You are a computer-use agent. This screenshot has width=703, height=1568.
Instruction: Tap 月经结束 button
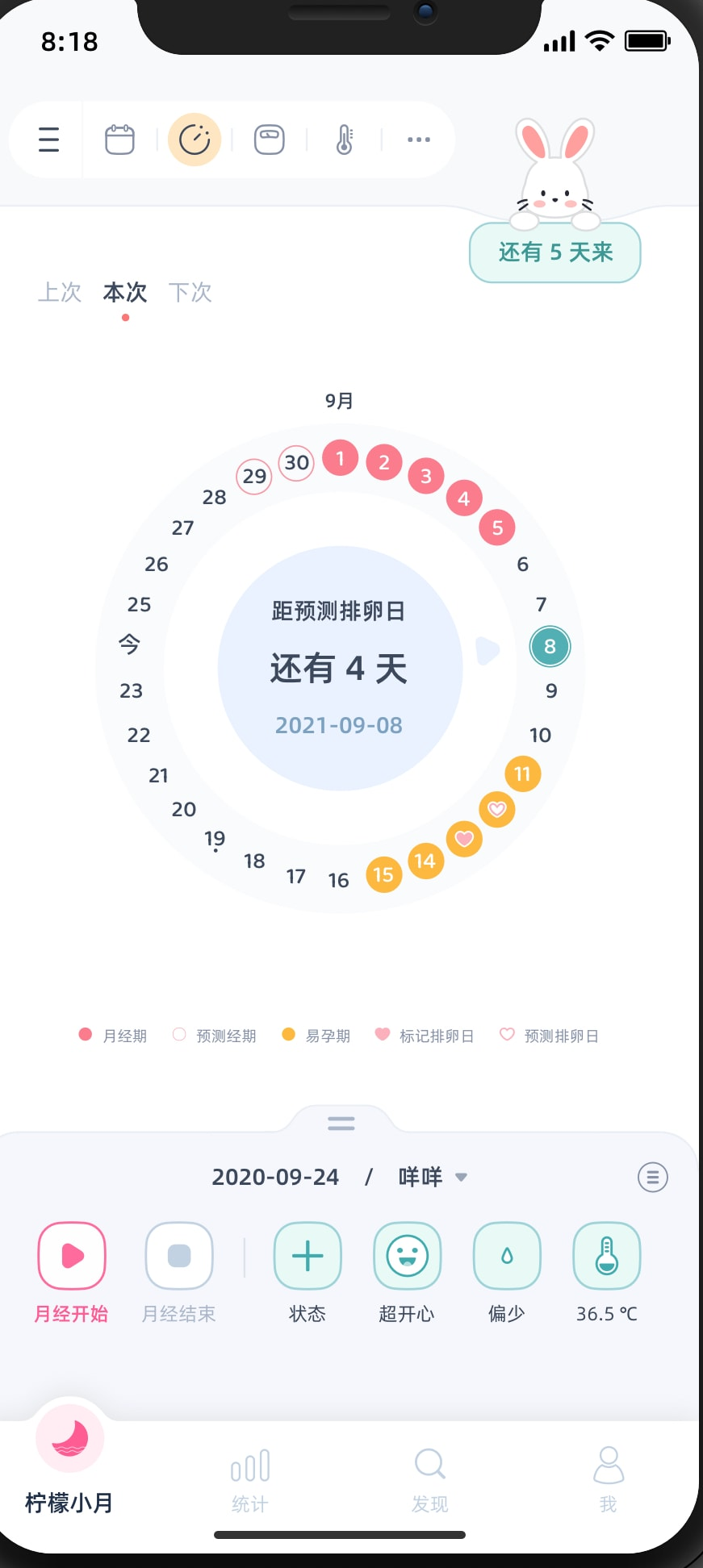pyautogui.click(x=179, y=1256)
